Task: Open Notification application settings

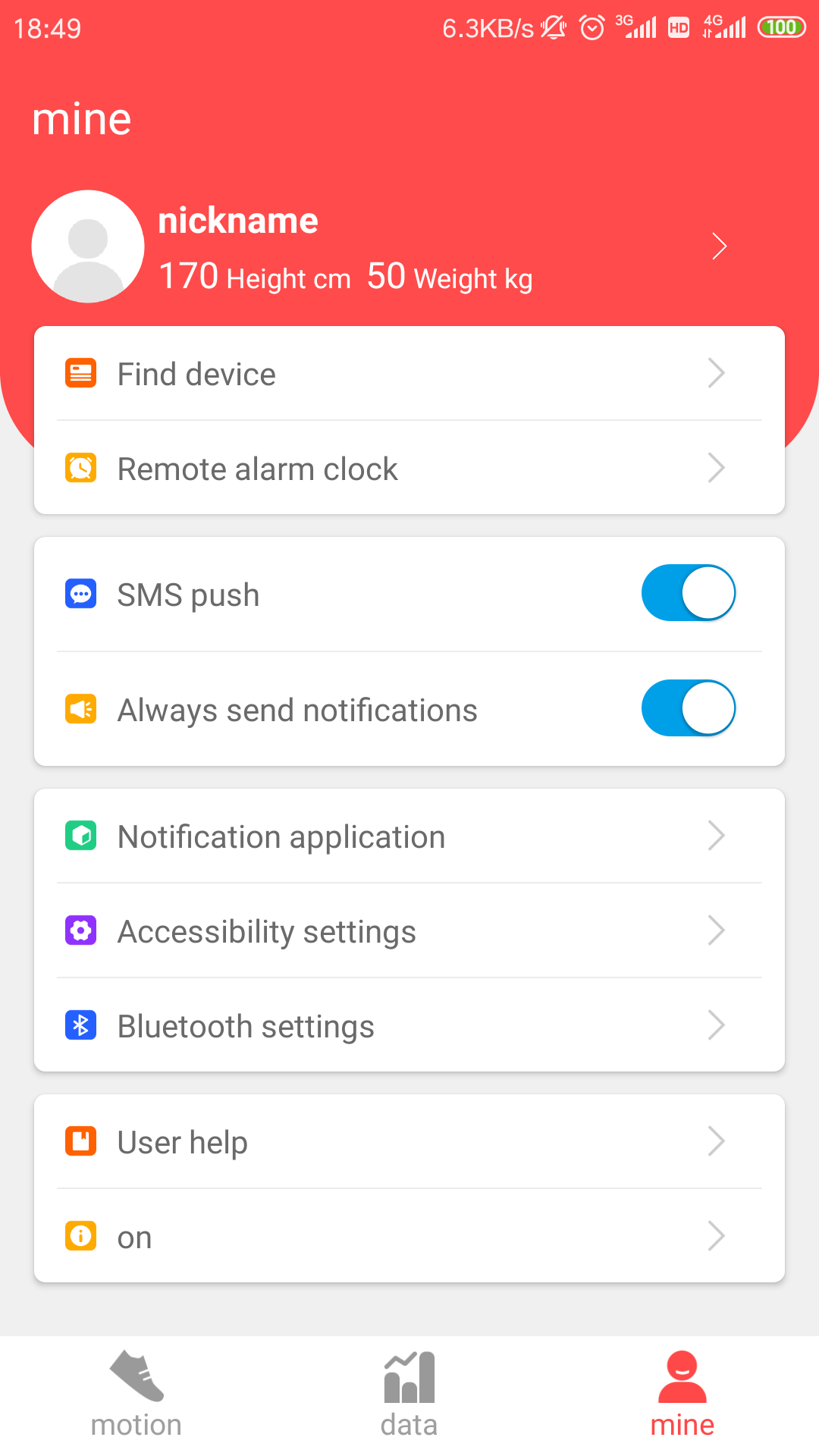Action: point(409,836)
